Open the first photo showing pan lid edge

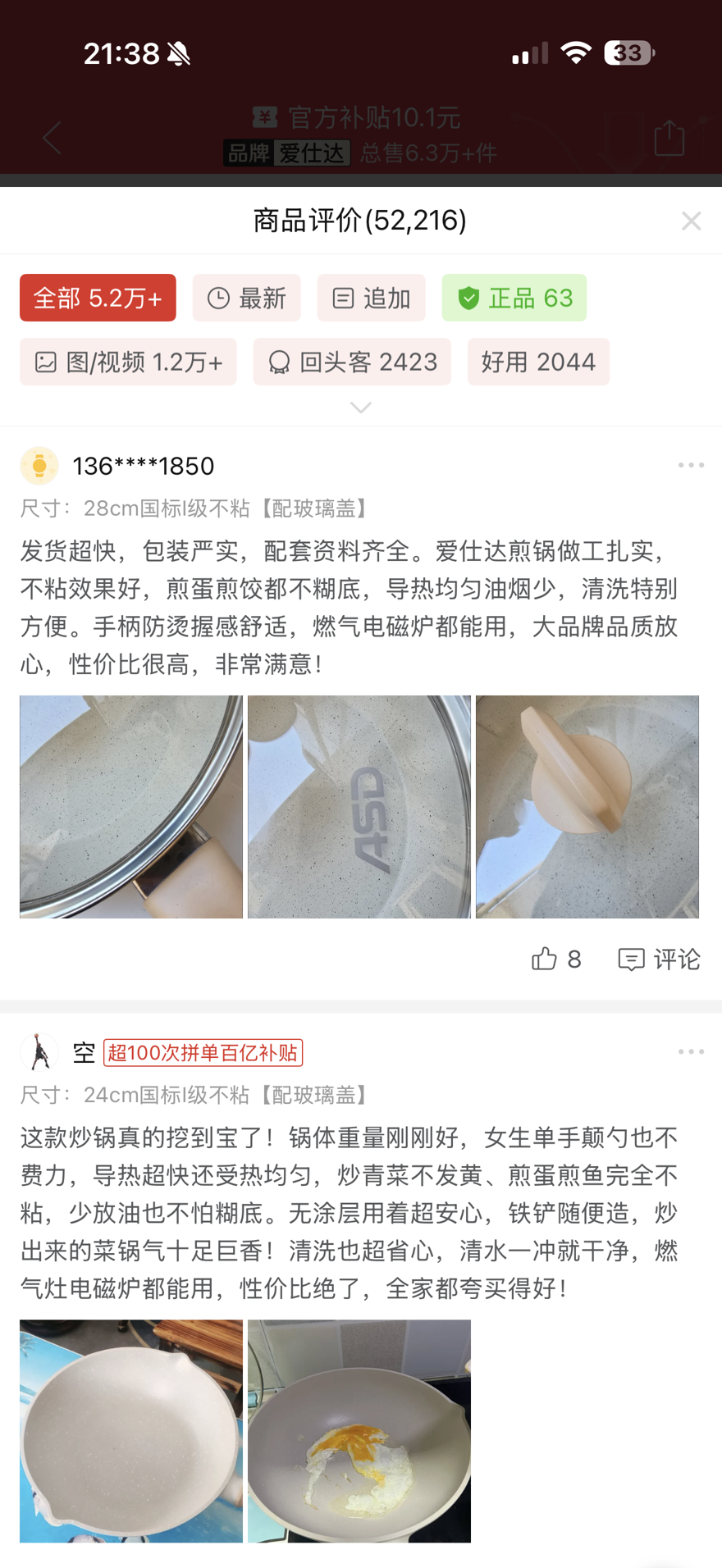pos(131,807)
